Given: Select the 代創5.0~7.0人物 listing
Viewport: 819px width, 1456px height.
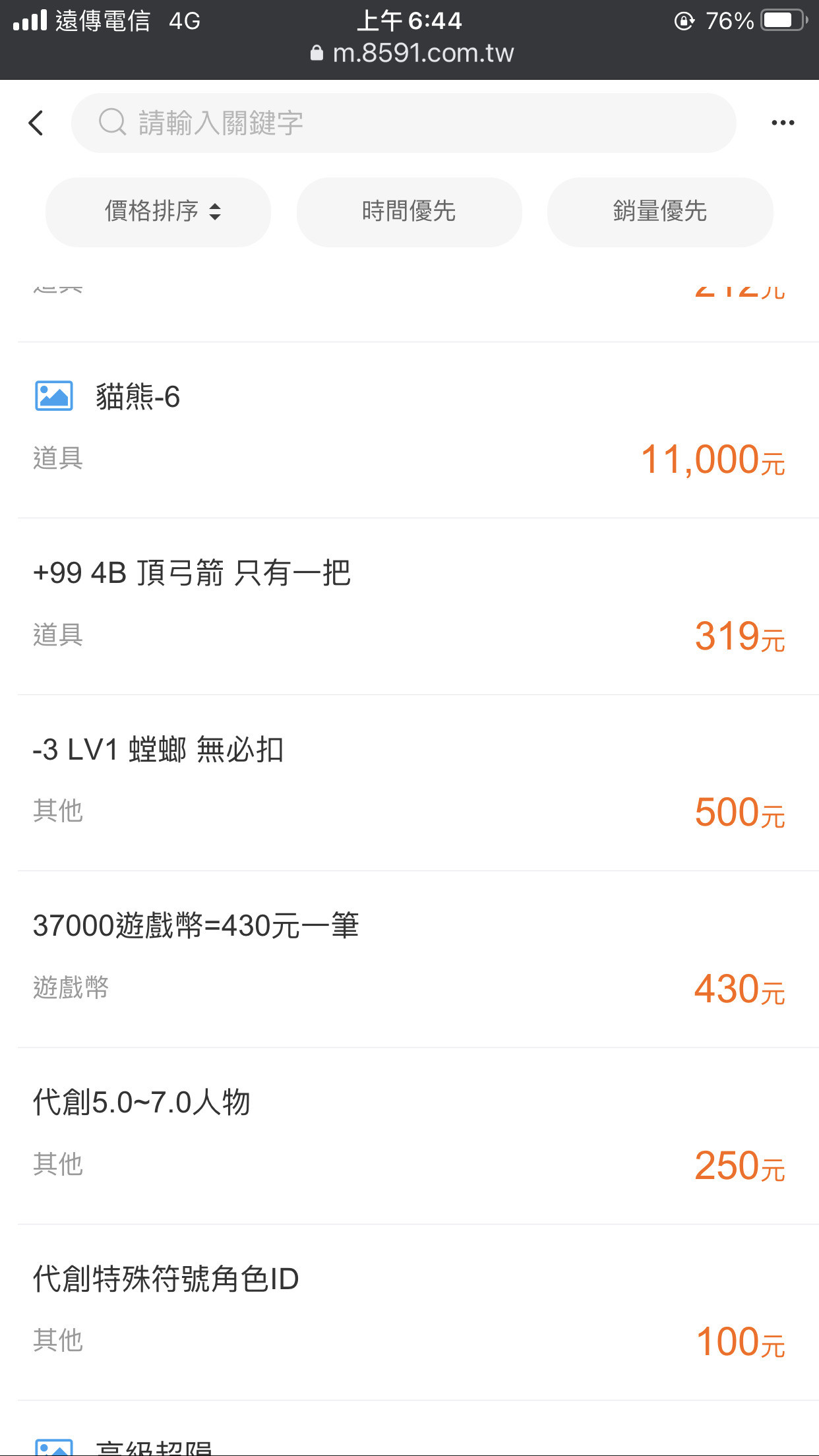Looking at the screenshot, I should pos(418,1136).
